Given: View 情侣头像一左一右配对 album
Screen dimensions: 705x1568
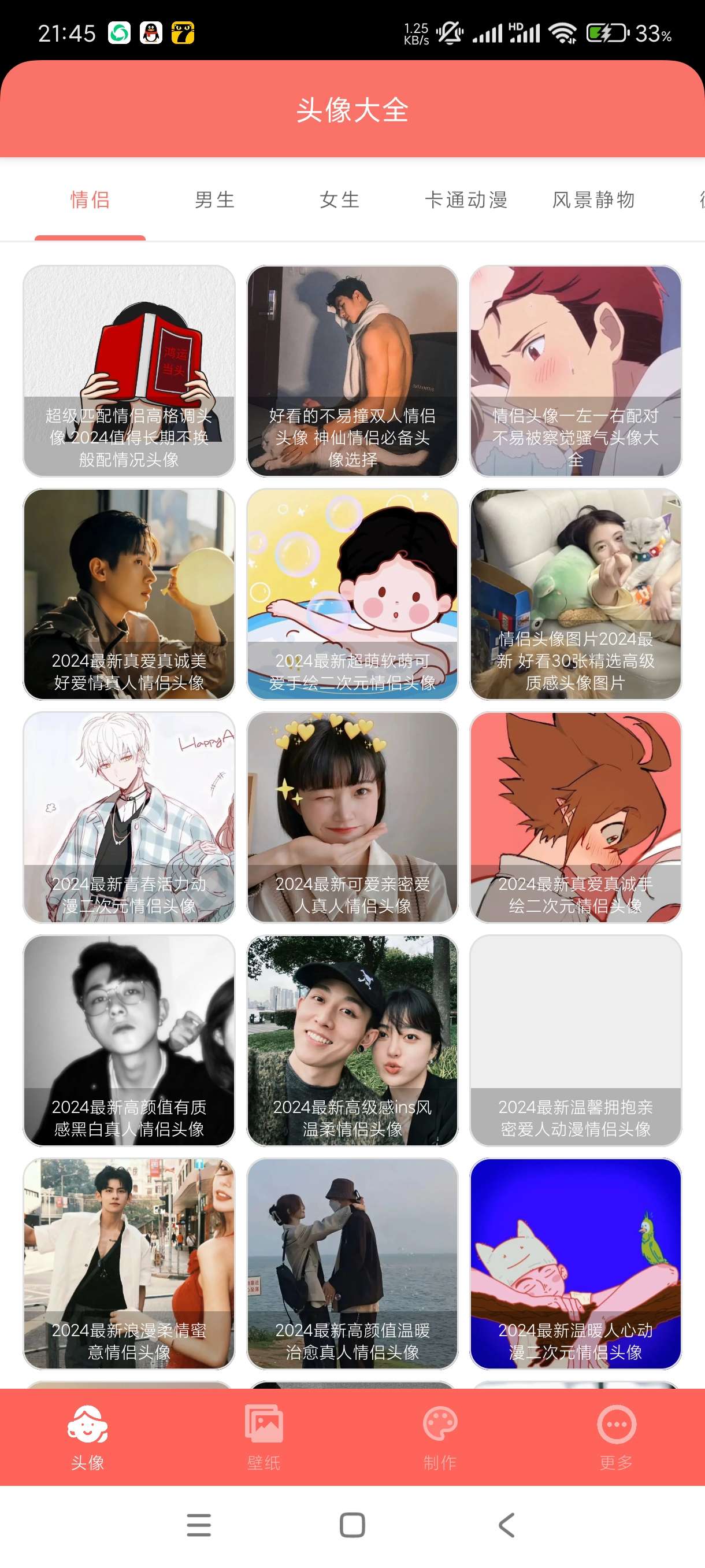Looking at the screenshot, I should pos(575,371).
